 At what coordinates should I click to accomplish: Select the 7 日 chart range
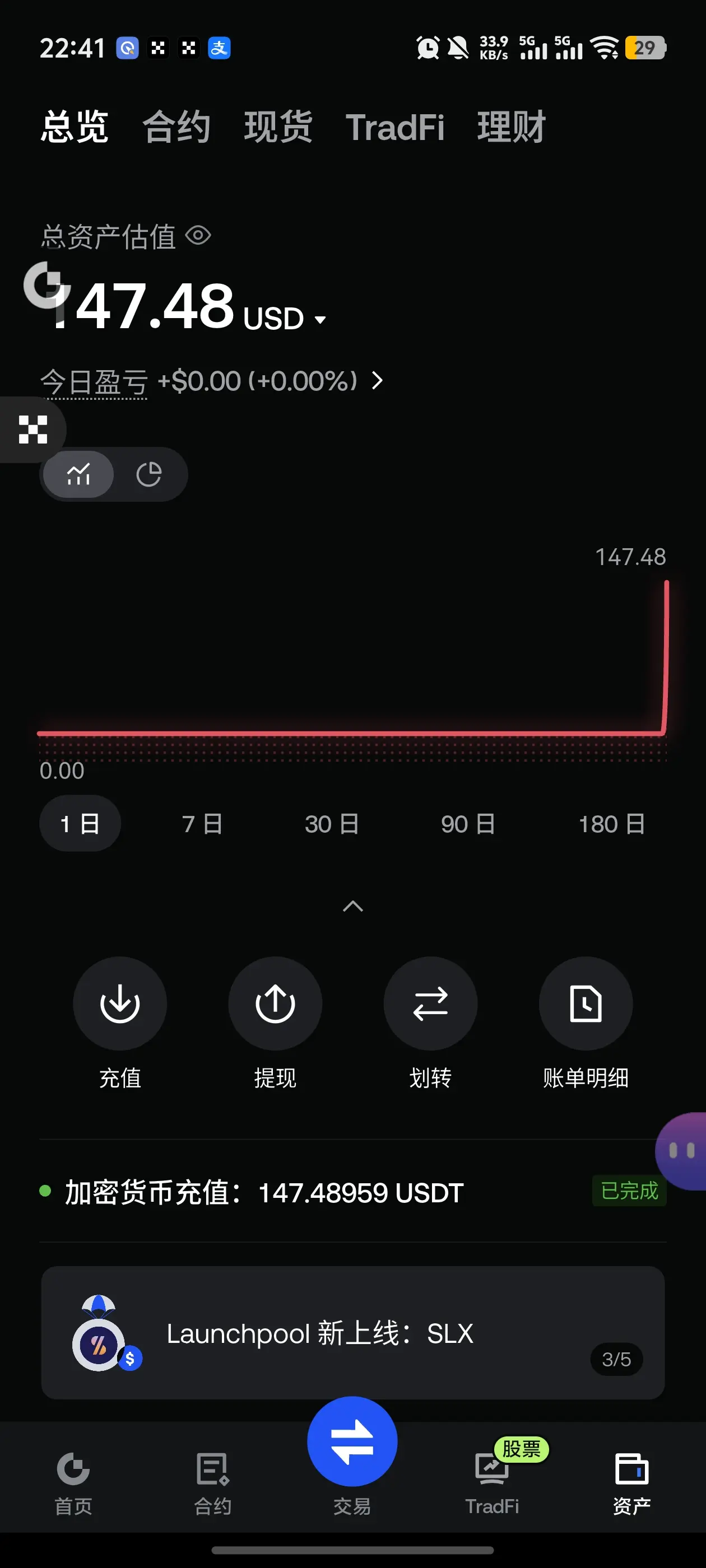tap(202, 824)
